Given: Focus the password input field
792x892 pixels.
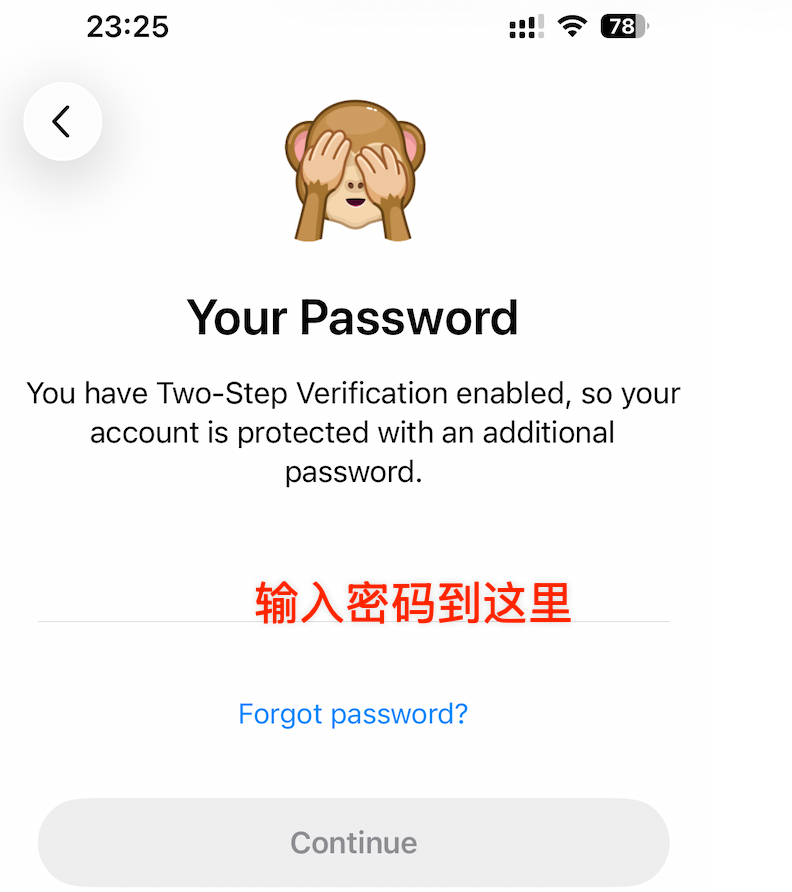Looking at the screenshot, I should 353,600.
